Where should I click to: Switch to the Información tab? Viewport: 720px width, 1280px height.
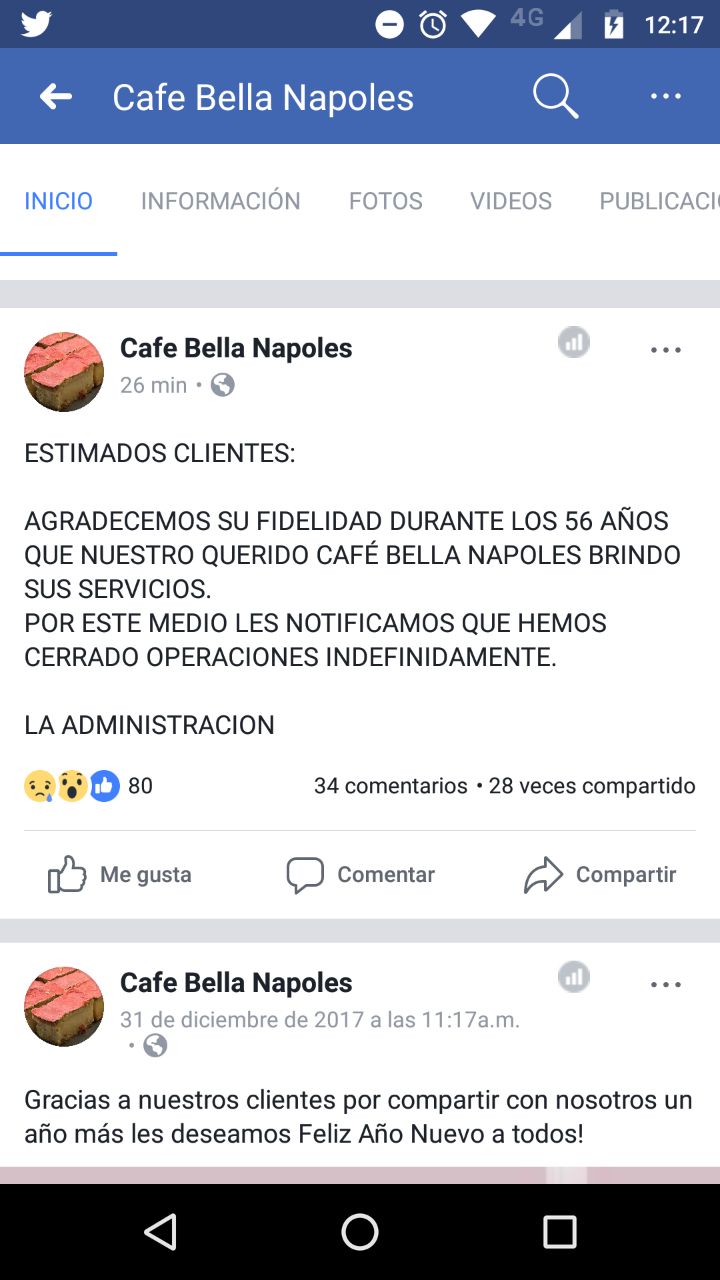tap(220, 201)
